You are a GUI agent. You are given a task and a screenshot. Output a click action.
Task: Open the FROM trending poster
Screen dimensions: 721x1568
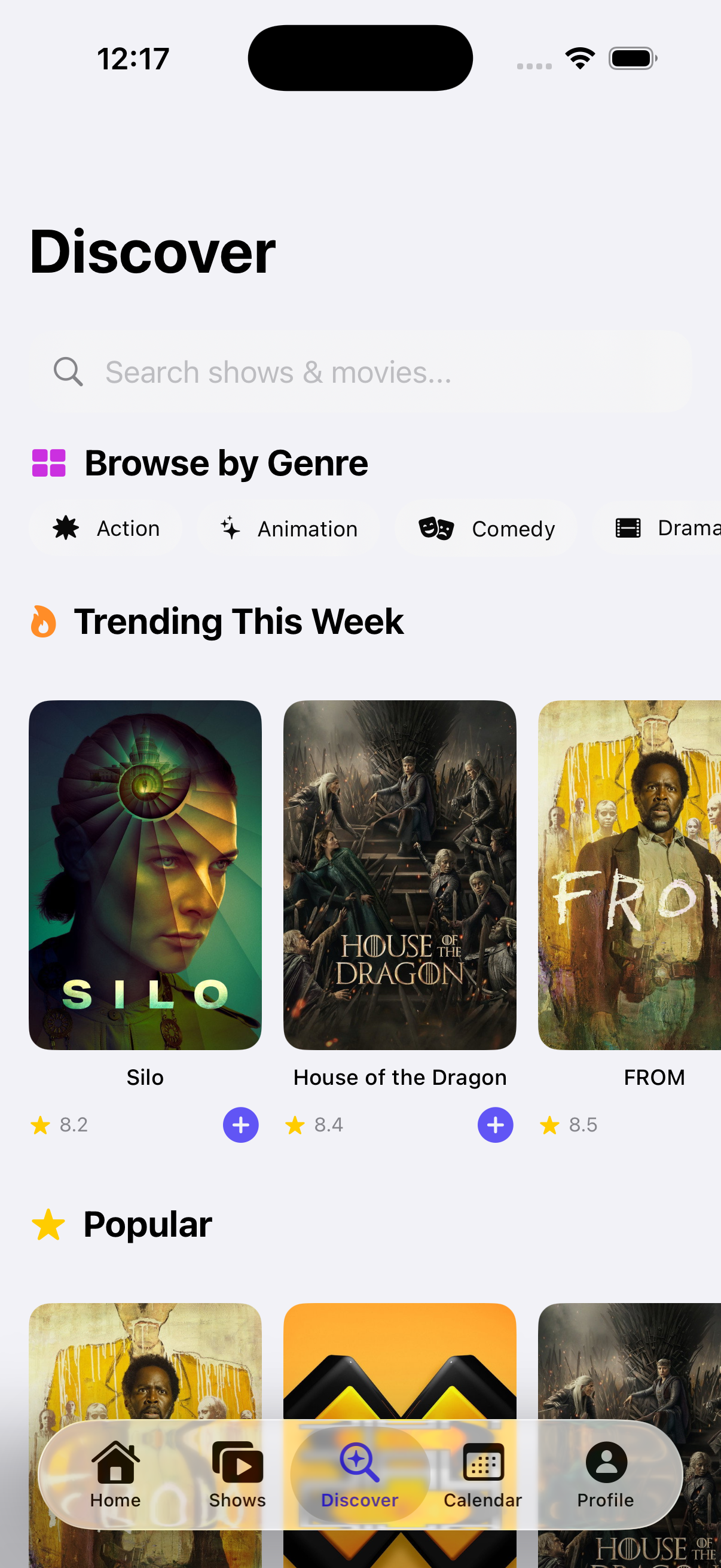[630, 875]
